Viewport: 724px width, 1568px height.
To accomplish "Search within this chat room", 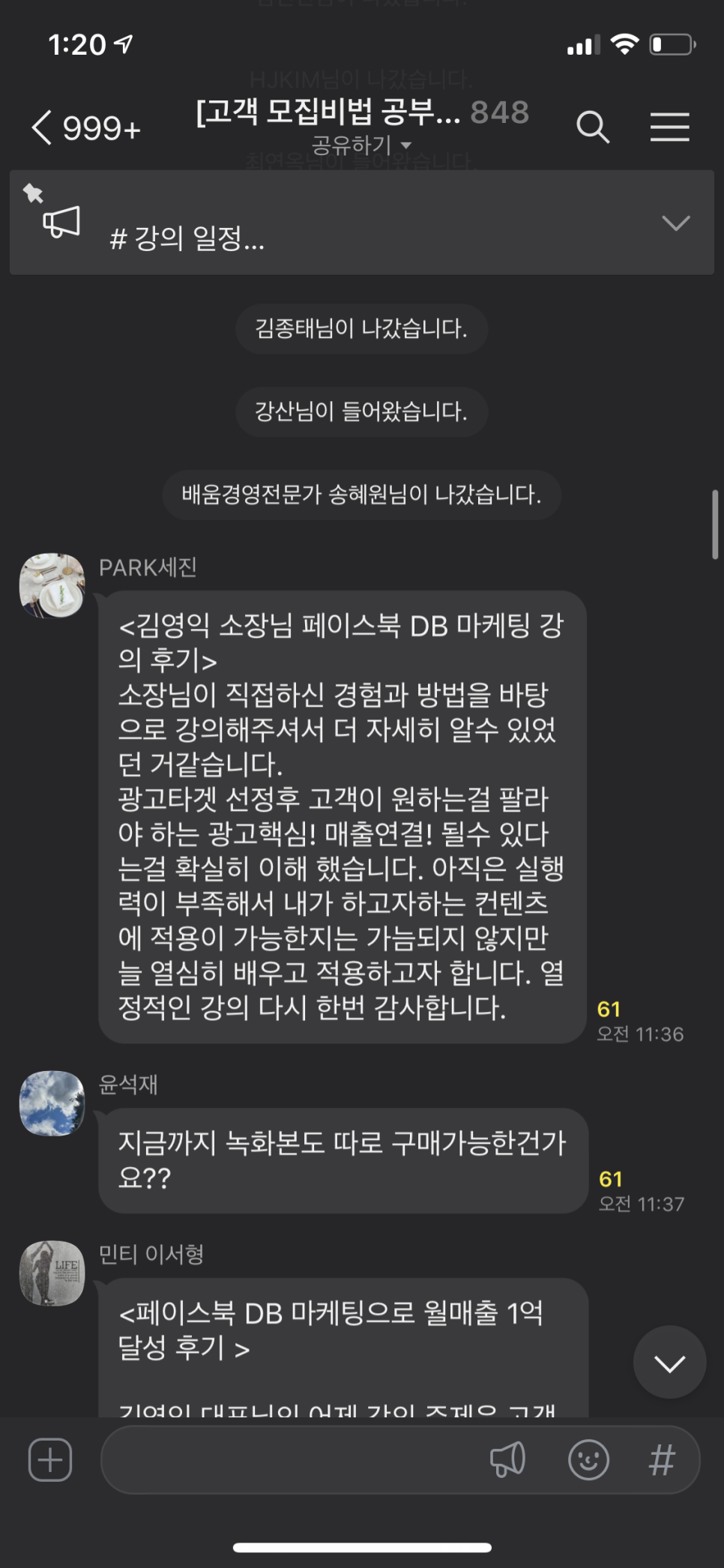I will 592,127.
